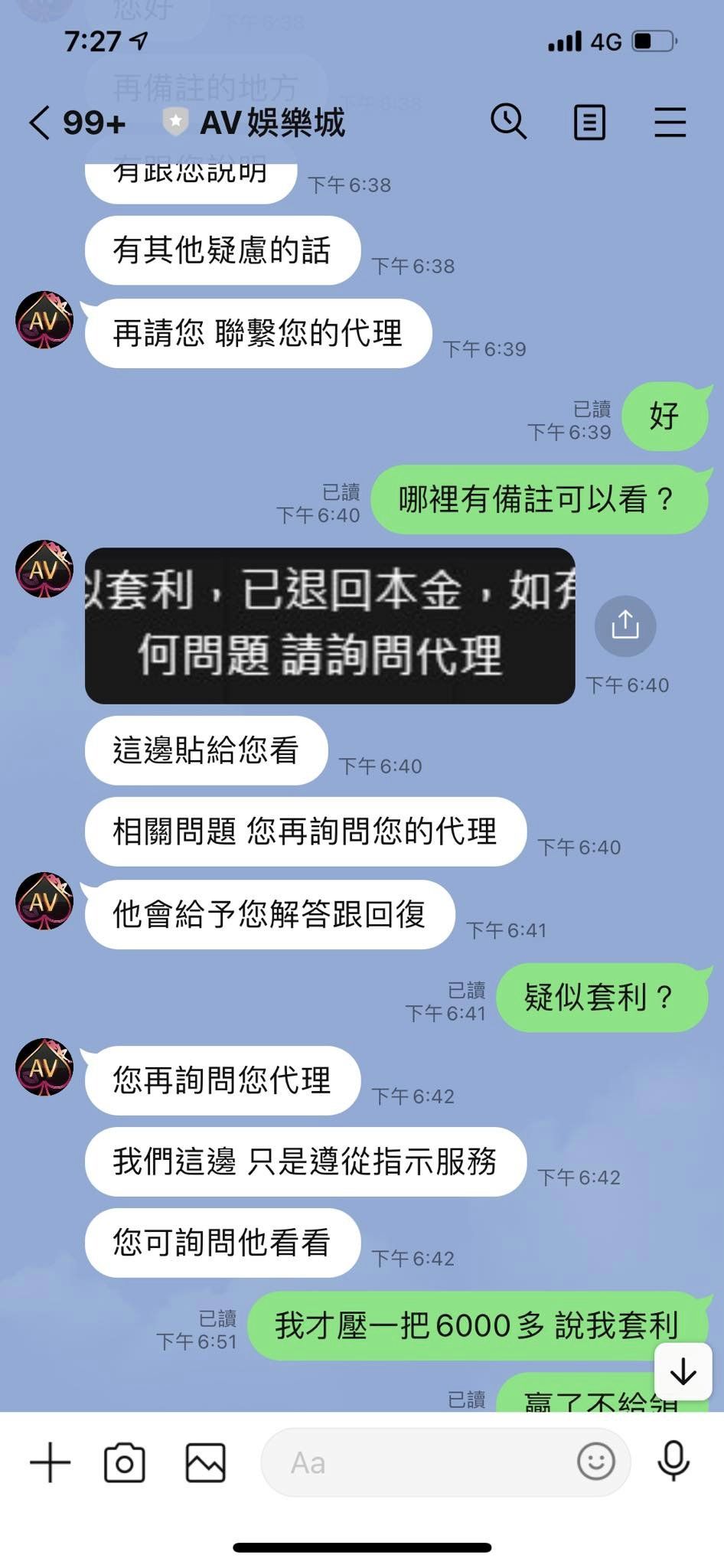Open the chat hamburger menu
724x1568 pixels.
point(670,122)
